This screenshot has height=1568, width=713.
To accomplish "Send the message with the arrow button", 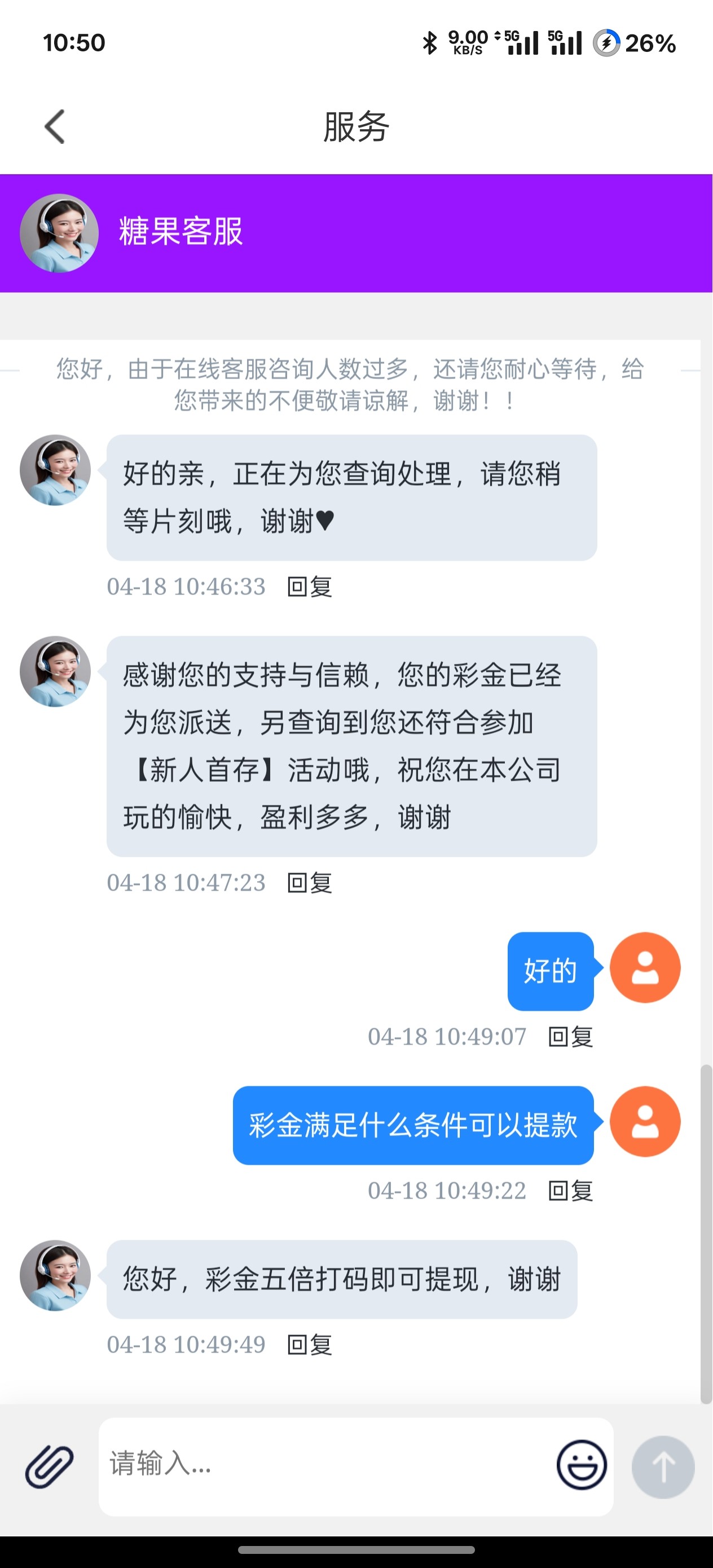I will [663, 1466].
